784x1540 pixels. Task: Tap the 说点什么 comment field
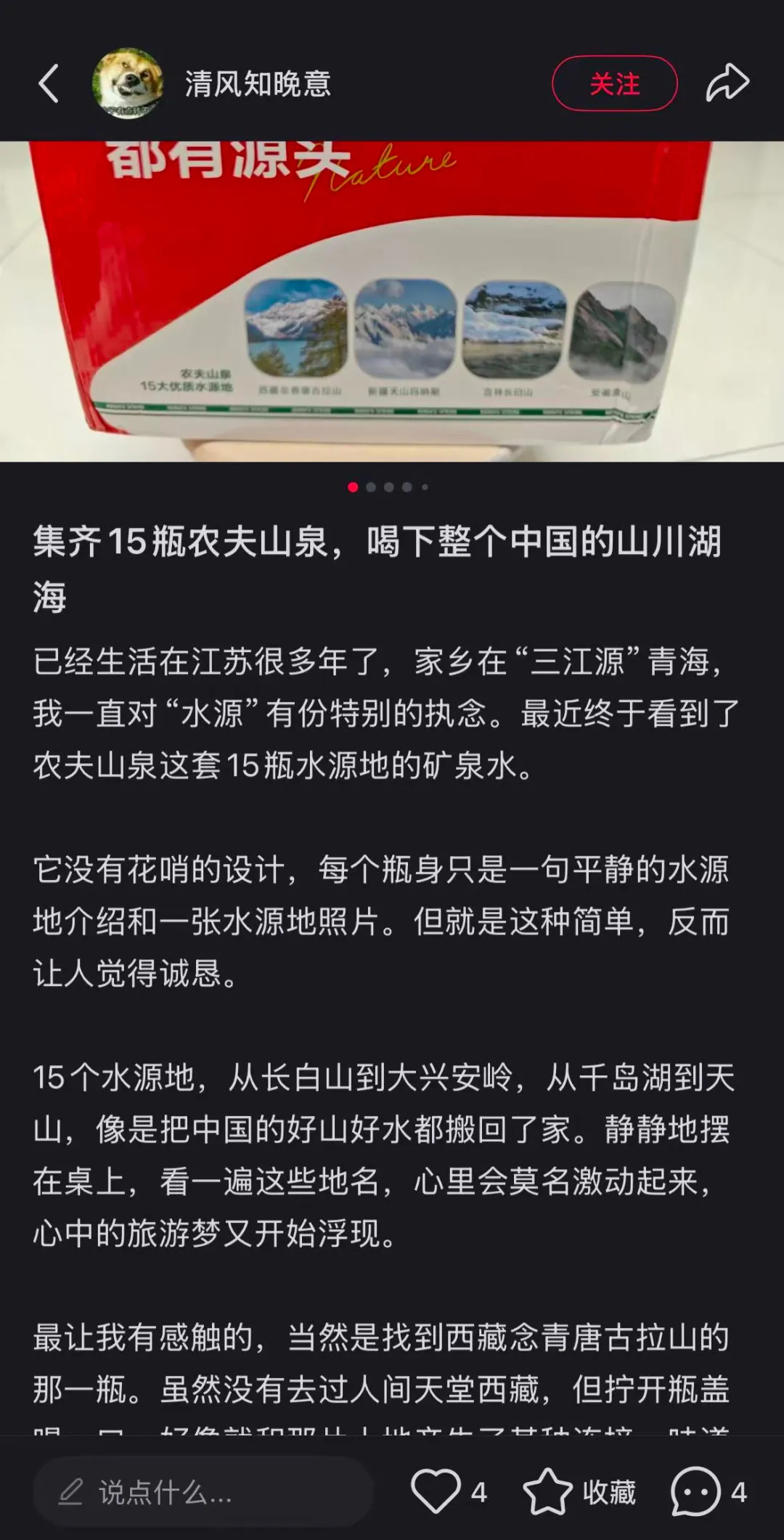(x=203, y=1493)
